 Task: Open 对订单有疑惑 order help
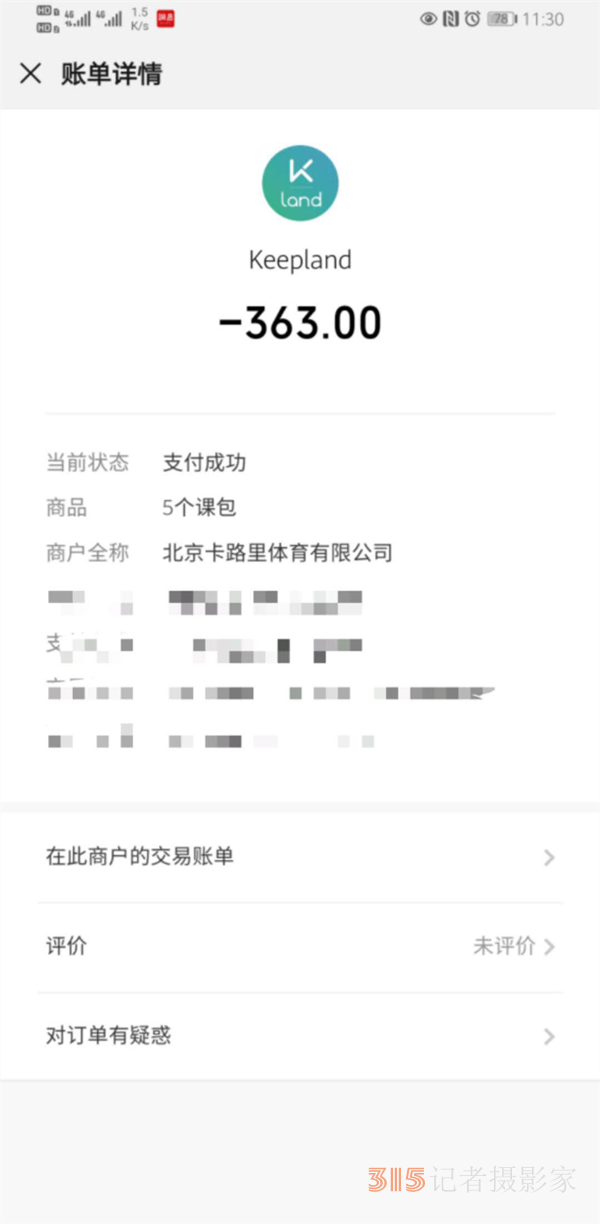(x=300, y=1036)
